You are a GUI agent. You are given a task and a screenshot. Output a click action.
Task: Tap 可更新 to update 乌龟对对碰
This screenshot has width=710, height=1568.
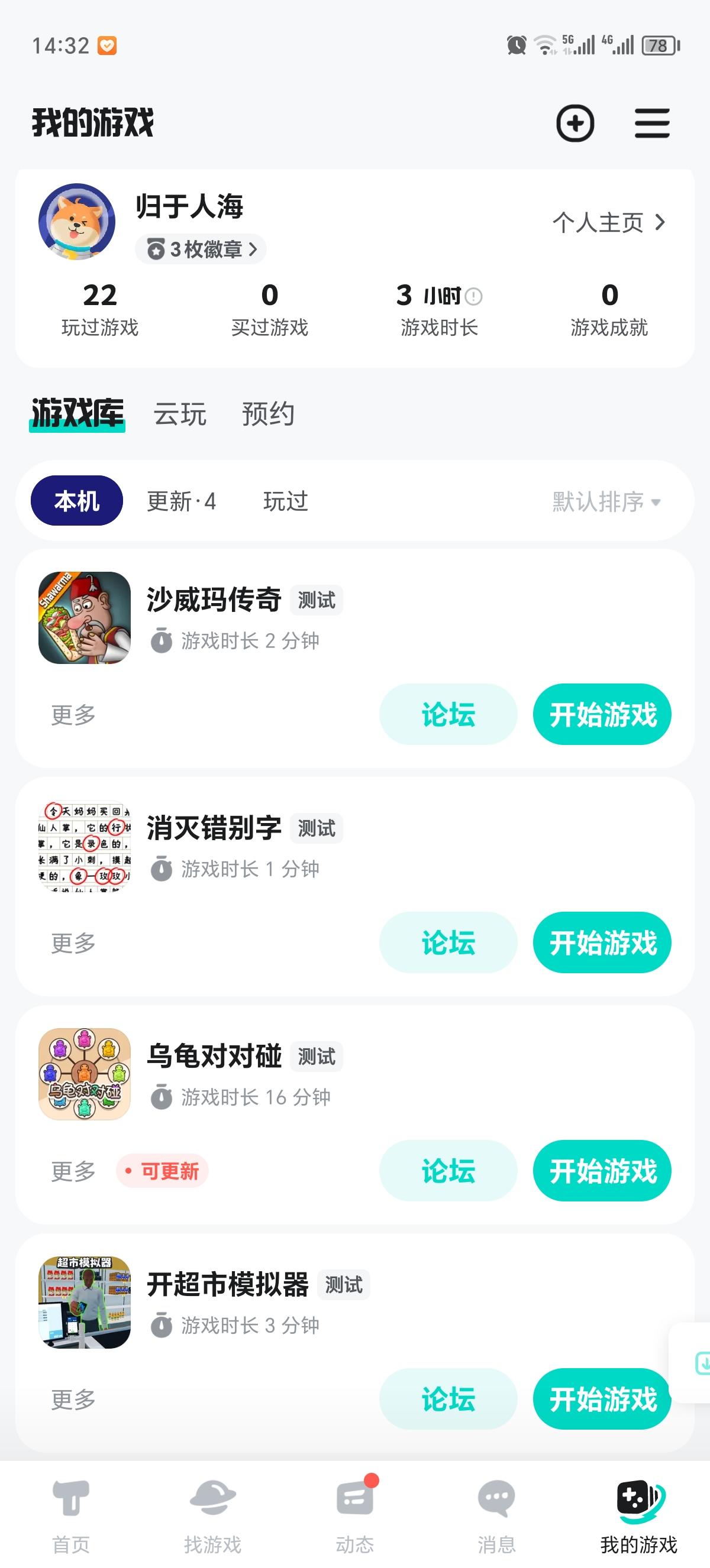pyautogui.click(x=163, y=1171)
